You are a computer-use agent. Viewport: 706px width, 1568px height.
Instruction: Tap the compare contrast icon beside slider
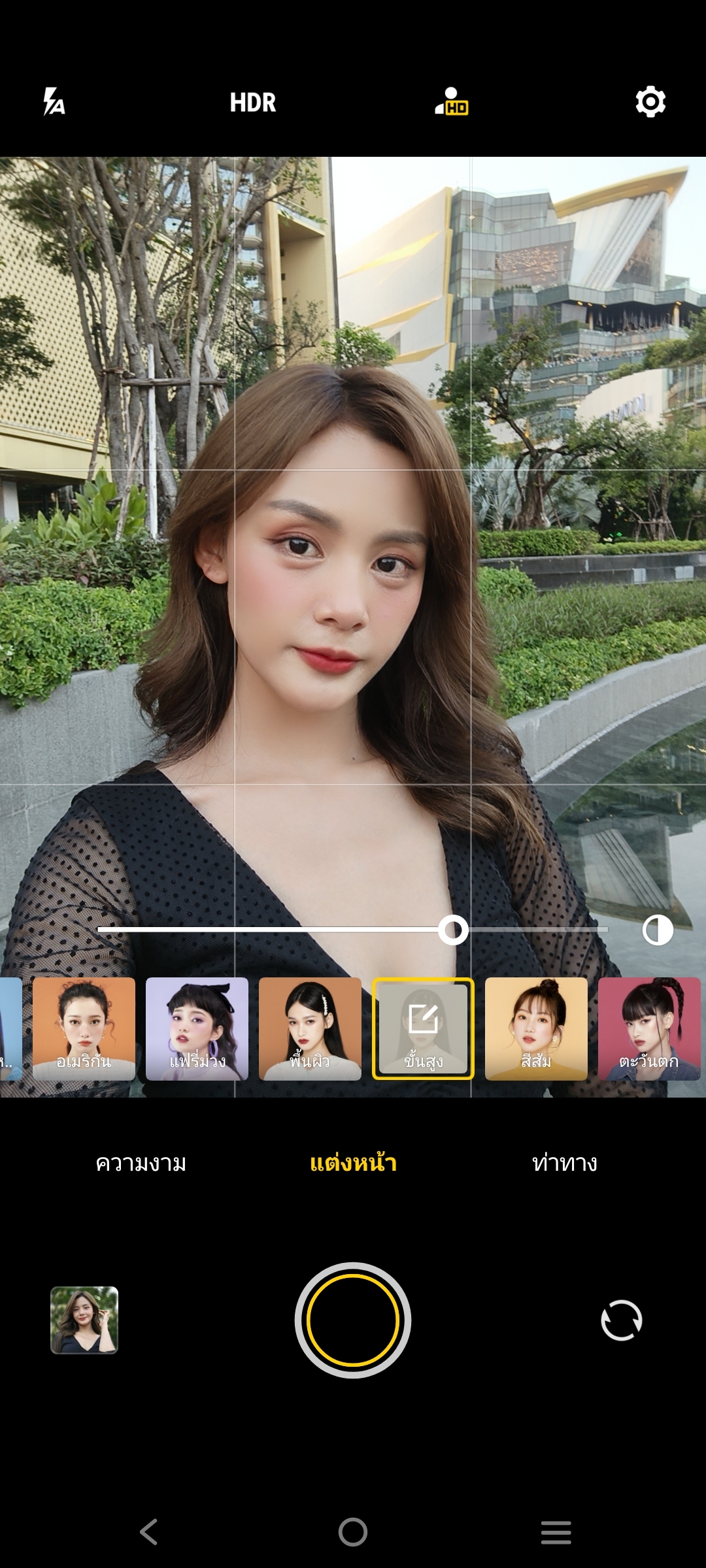[658, 930]
